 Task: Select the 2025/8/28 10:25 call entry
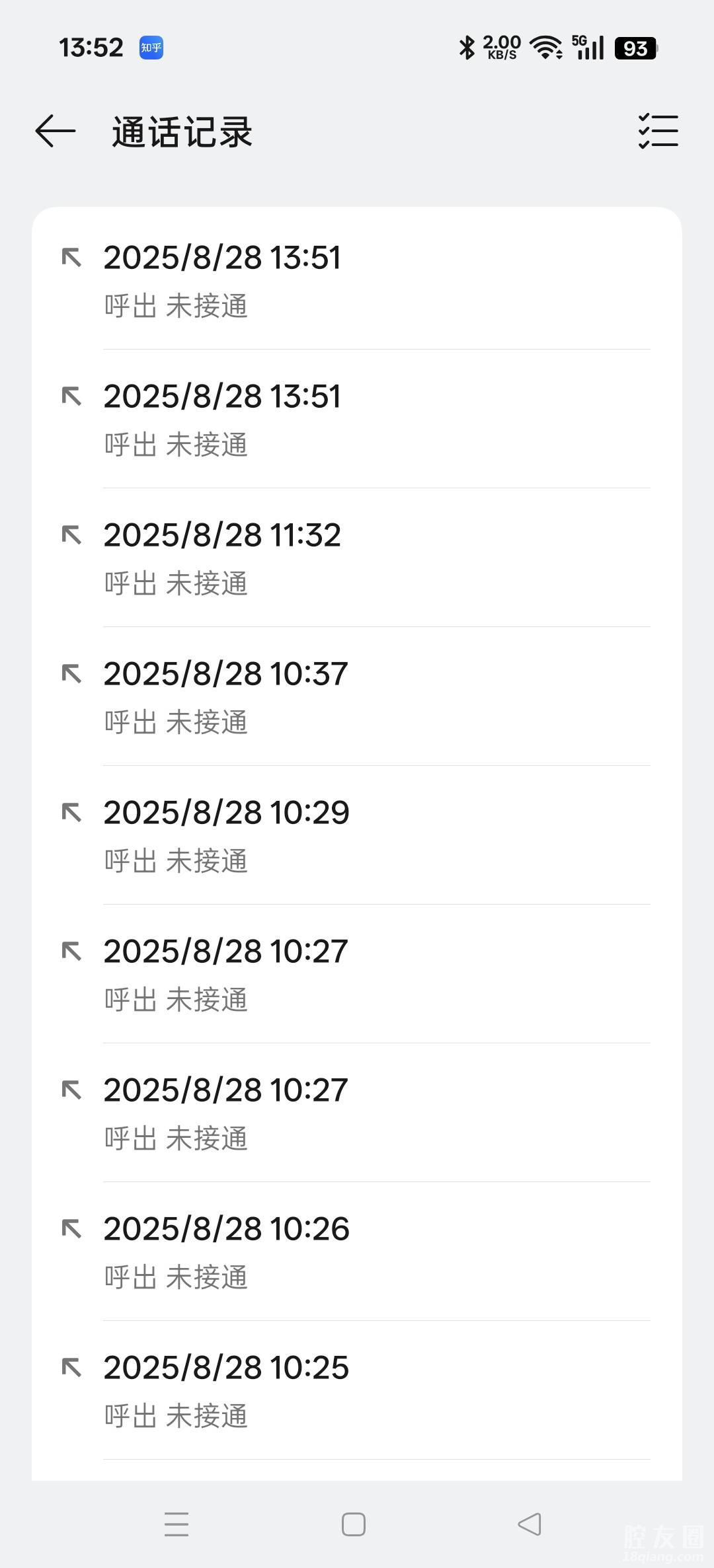click(357, 1390)
